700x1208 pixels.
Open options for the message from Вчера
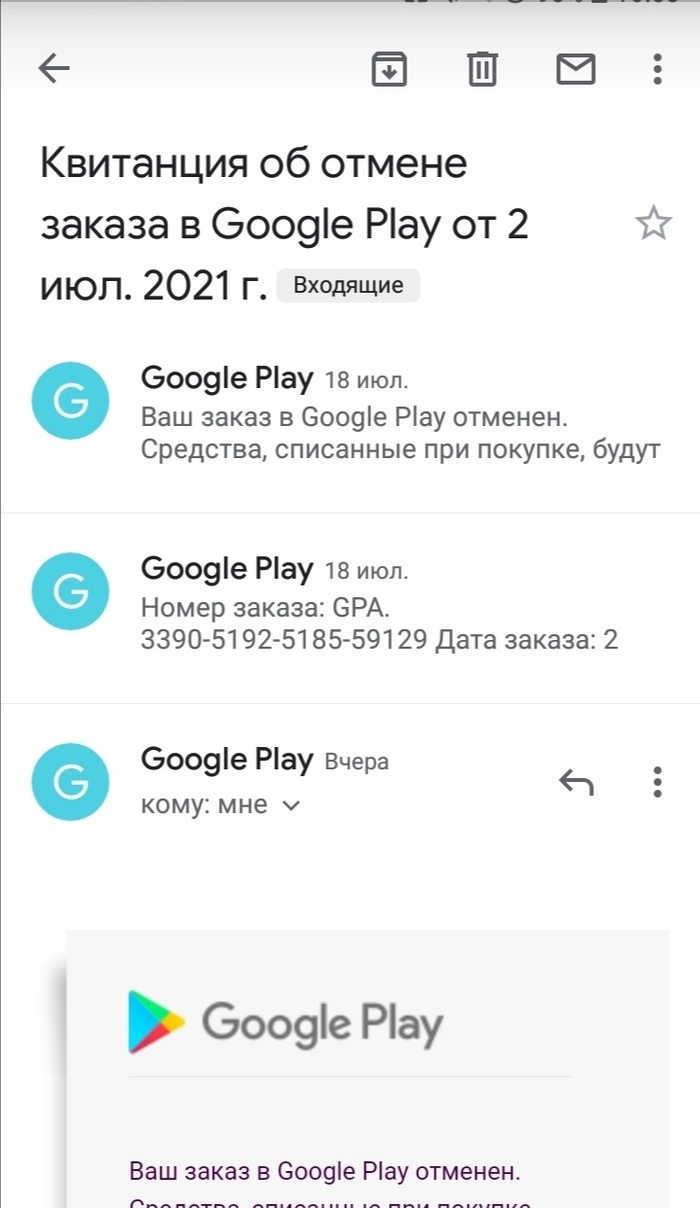[657, 782]
